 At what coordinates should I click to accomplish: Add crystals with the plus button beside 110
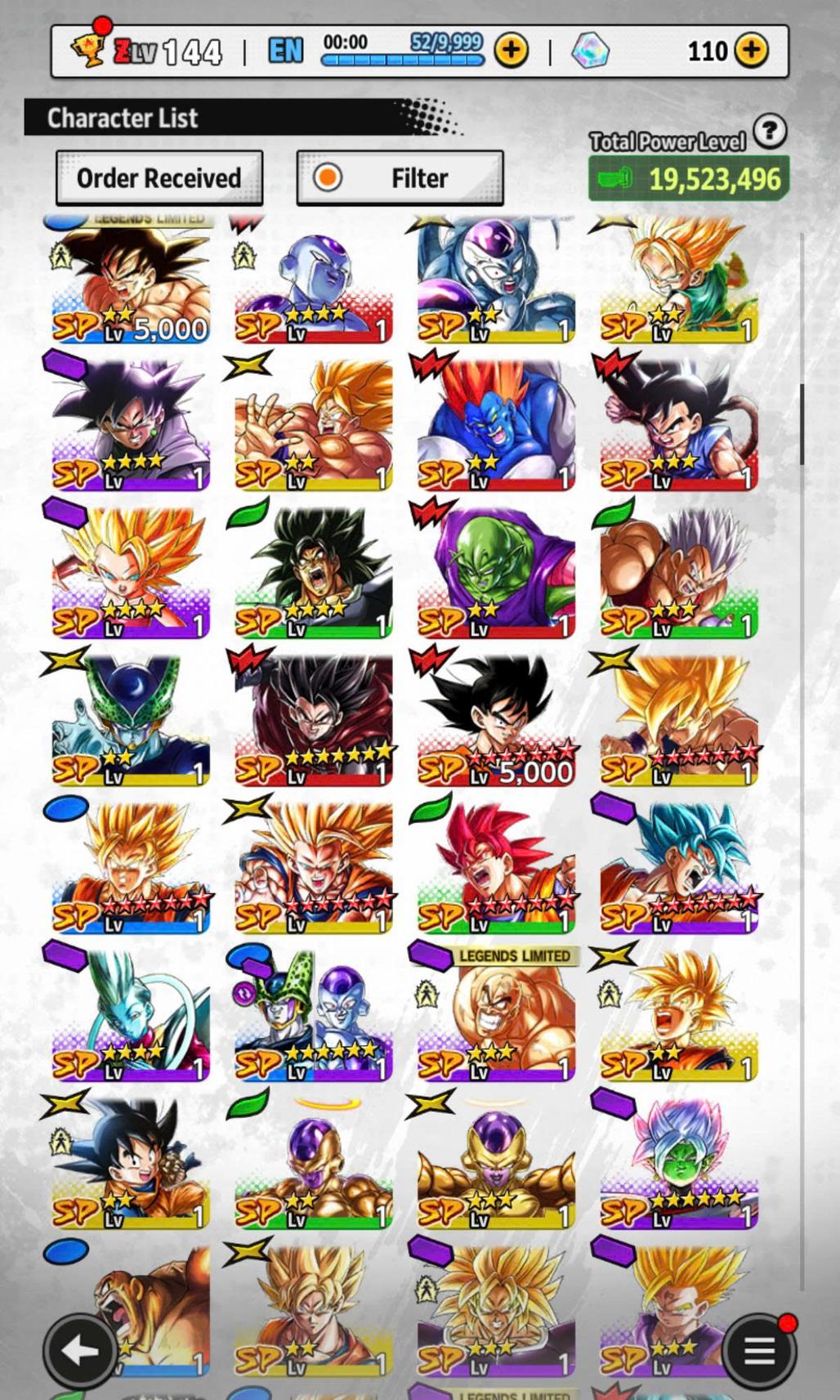751,51
